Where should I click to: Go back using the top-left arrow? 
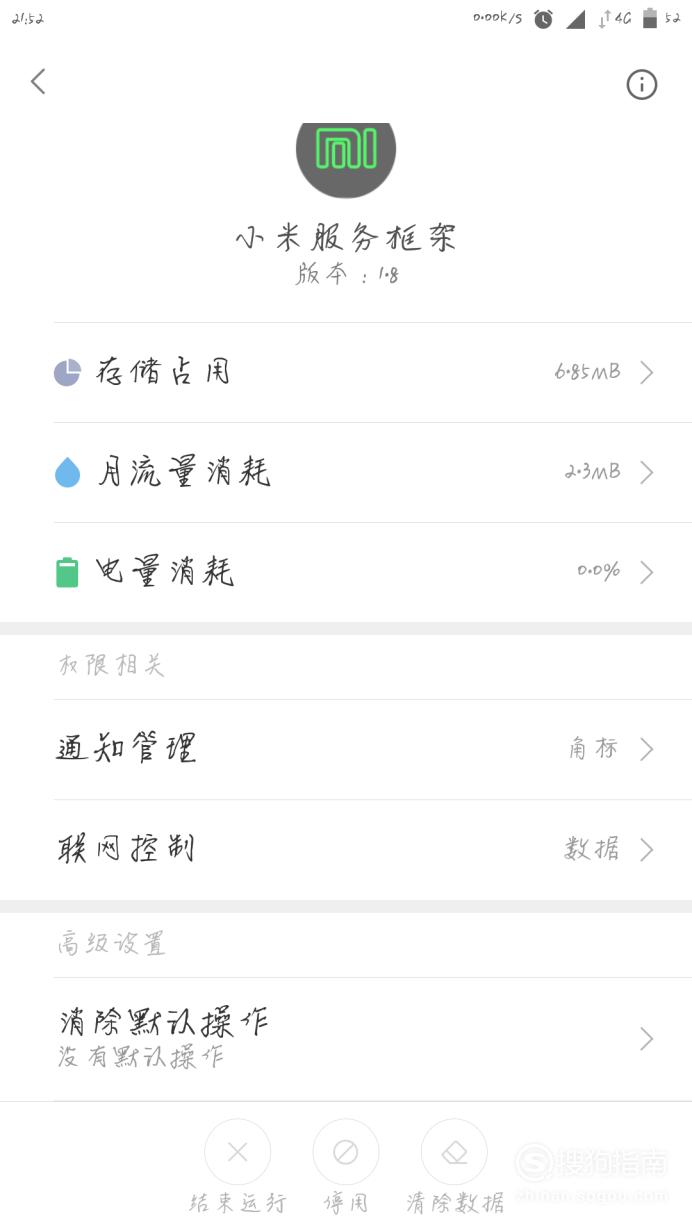(38, 82)
